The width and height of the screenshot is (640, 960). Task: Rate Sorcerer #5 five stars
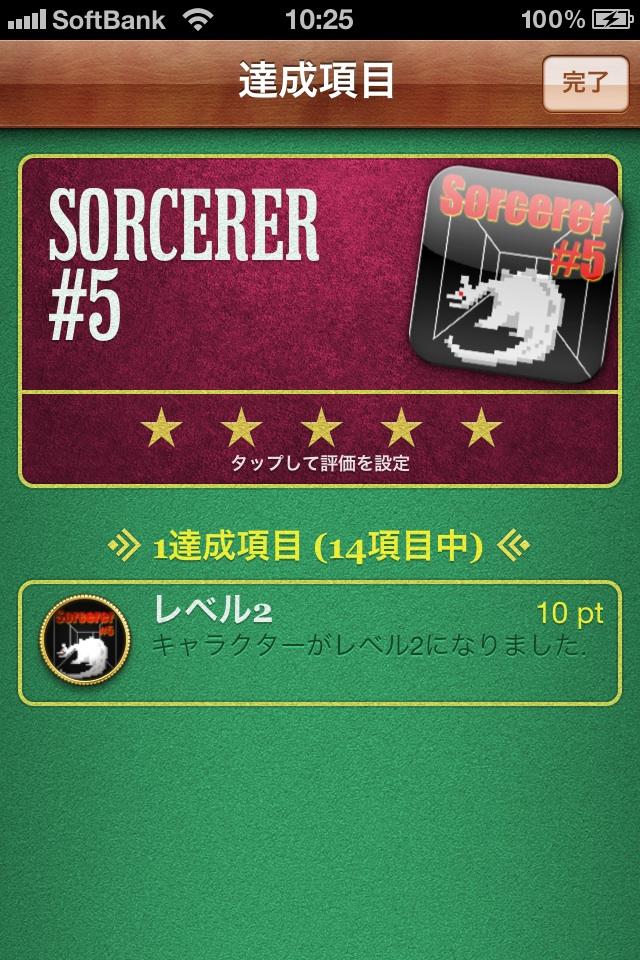pyautogui.click(x=481, y=428)
